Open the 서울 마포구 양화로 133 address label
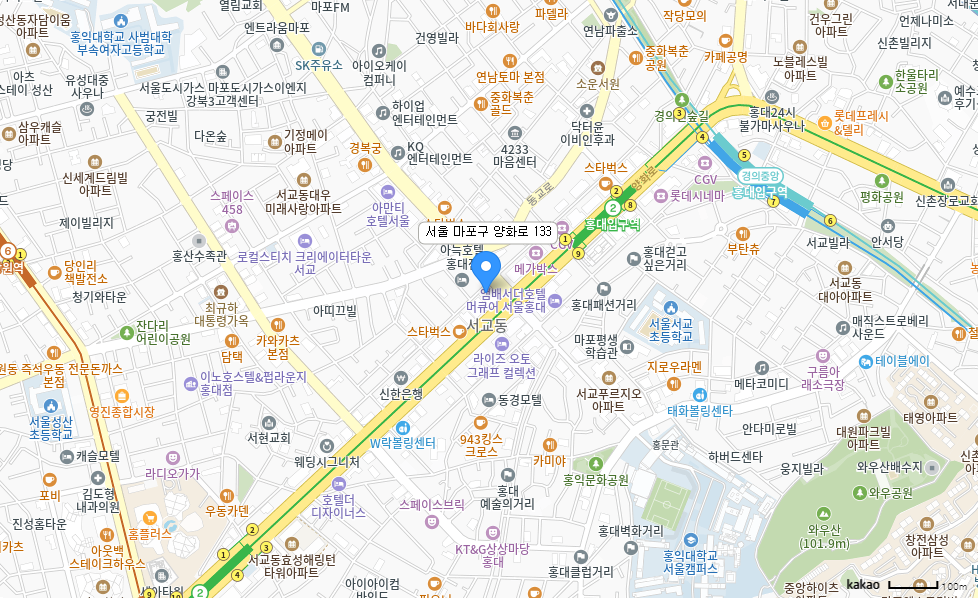This screenshot has width=978, height=598. pyautogui.click(x=488, y=231)
